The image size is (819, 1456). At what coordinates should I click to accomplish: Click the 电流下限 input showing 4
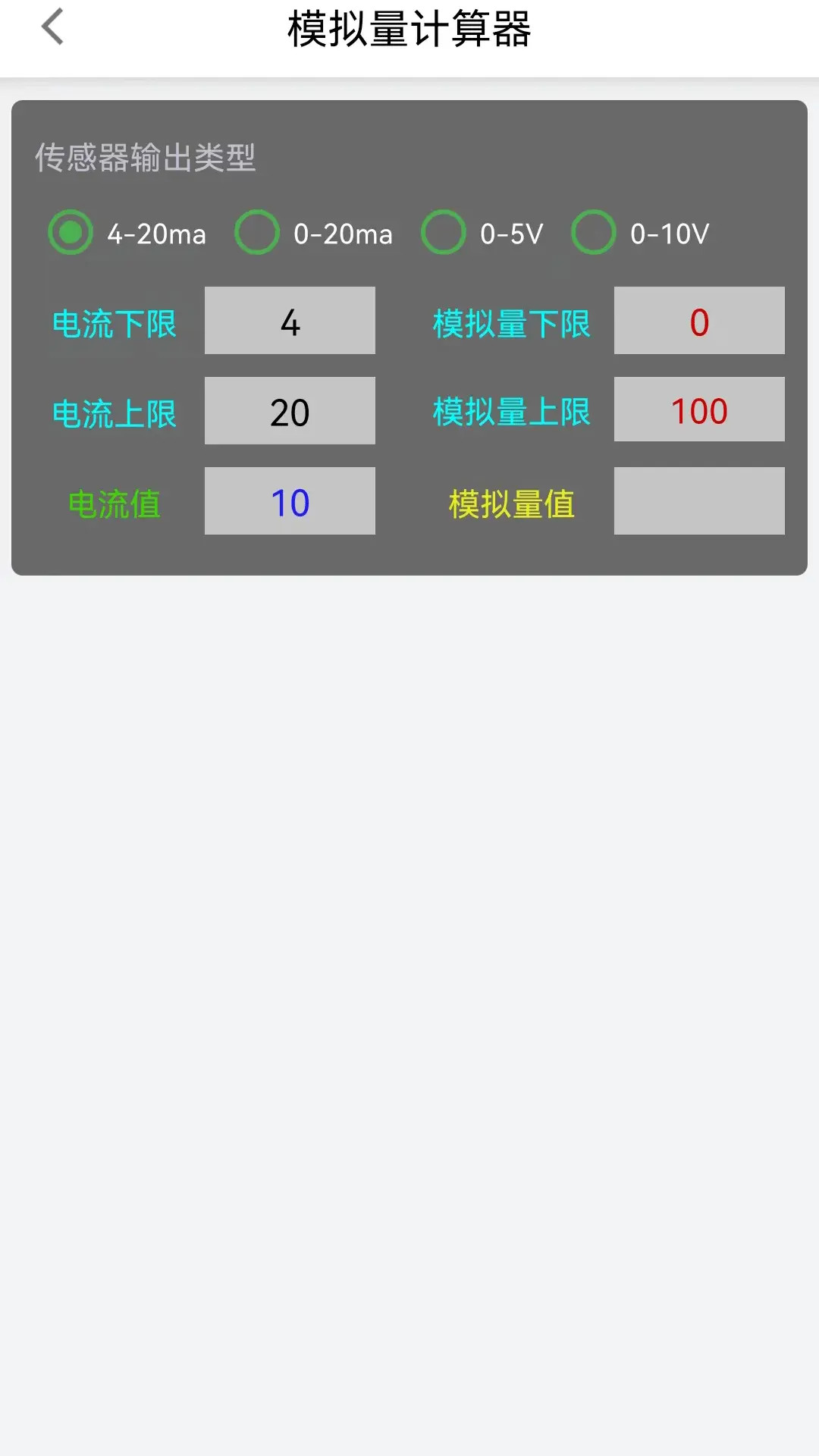[x=290, y=320]
